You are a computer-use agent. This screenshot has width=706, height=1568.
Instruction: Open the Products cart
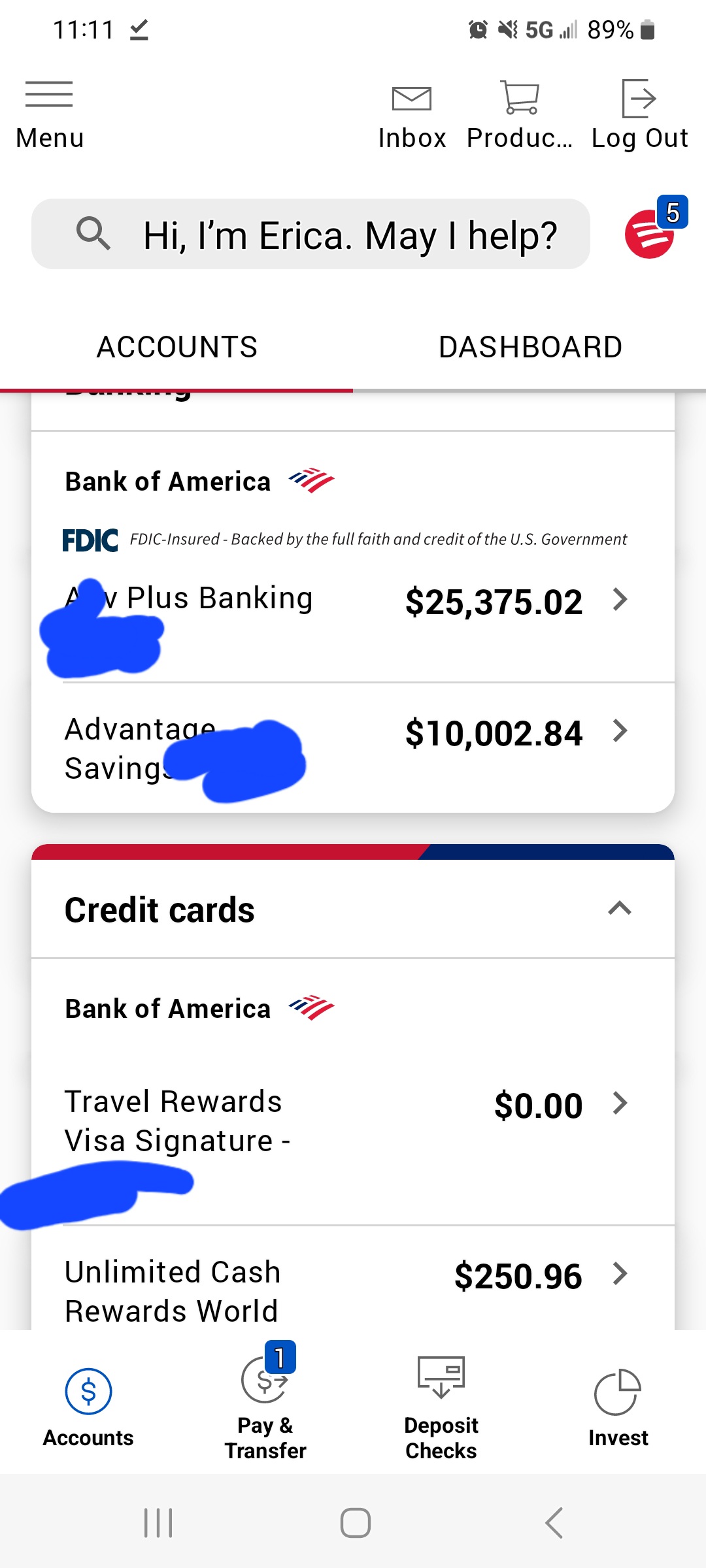click(520, 115)
